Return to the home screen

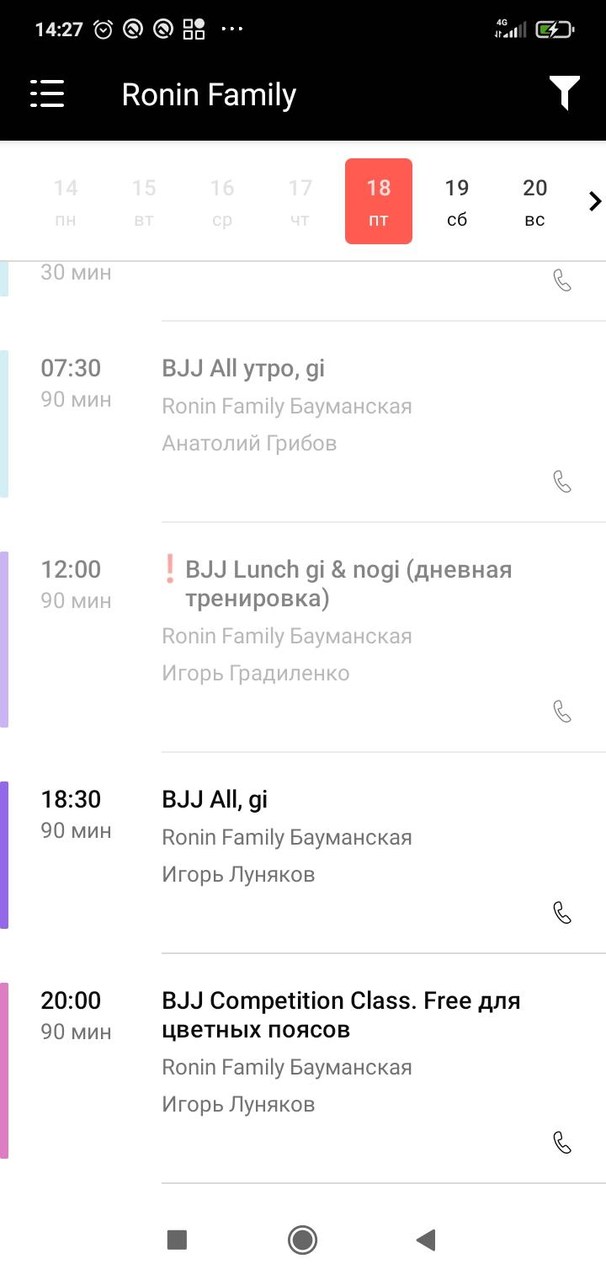(x=302, y=1240)
